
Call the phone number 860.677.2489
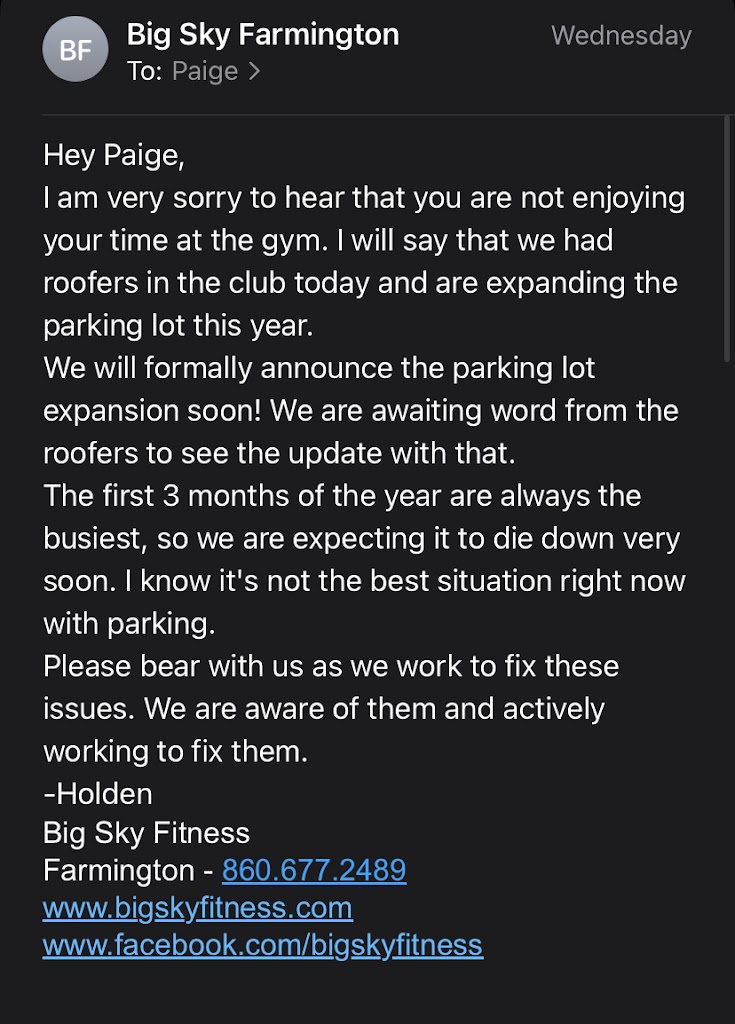(x=314, y=870)
